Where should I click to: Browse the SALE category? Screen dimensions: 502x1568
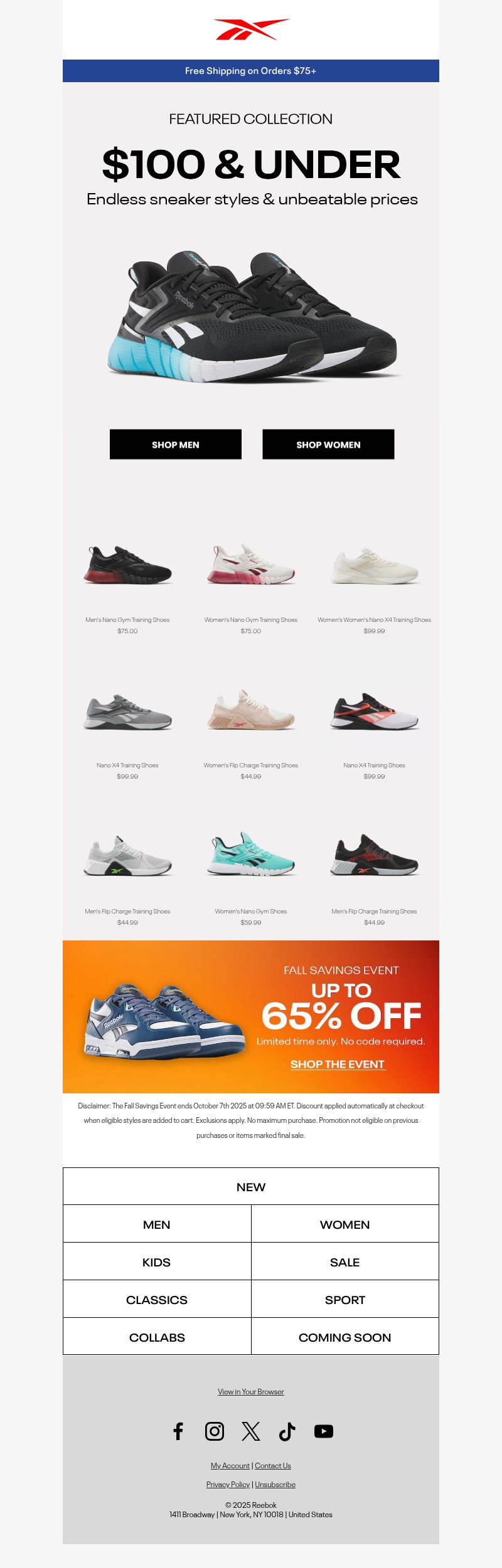344,1262
